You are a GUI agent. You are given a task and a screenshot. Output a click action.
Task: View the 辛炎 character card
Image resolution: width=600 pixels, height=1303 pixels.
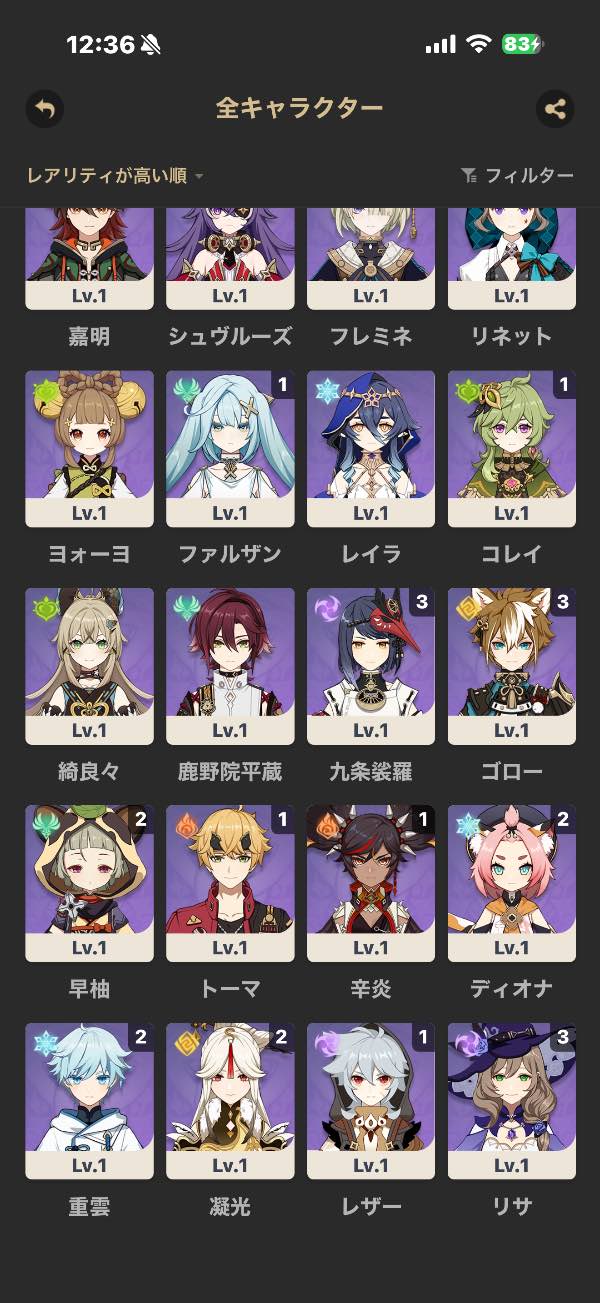[x=371, y=883]
